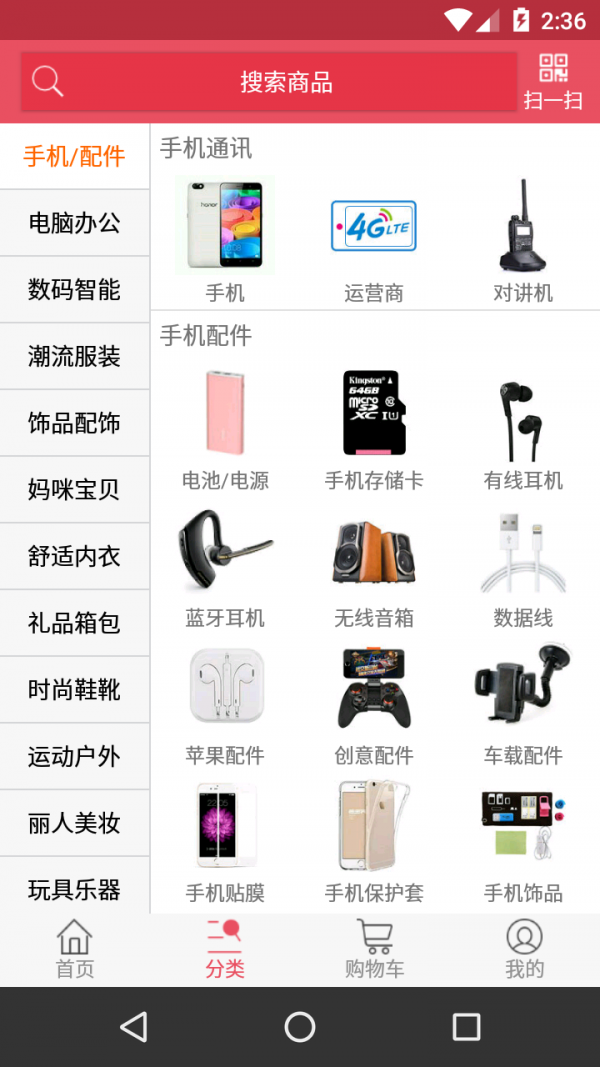View the 对讲机 subcategory

click(523, 240)
